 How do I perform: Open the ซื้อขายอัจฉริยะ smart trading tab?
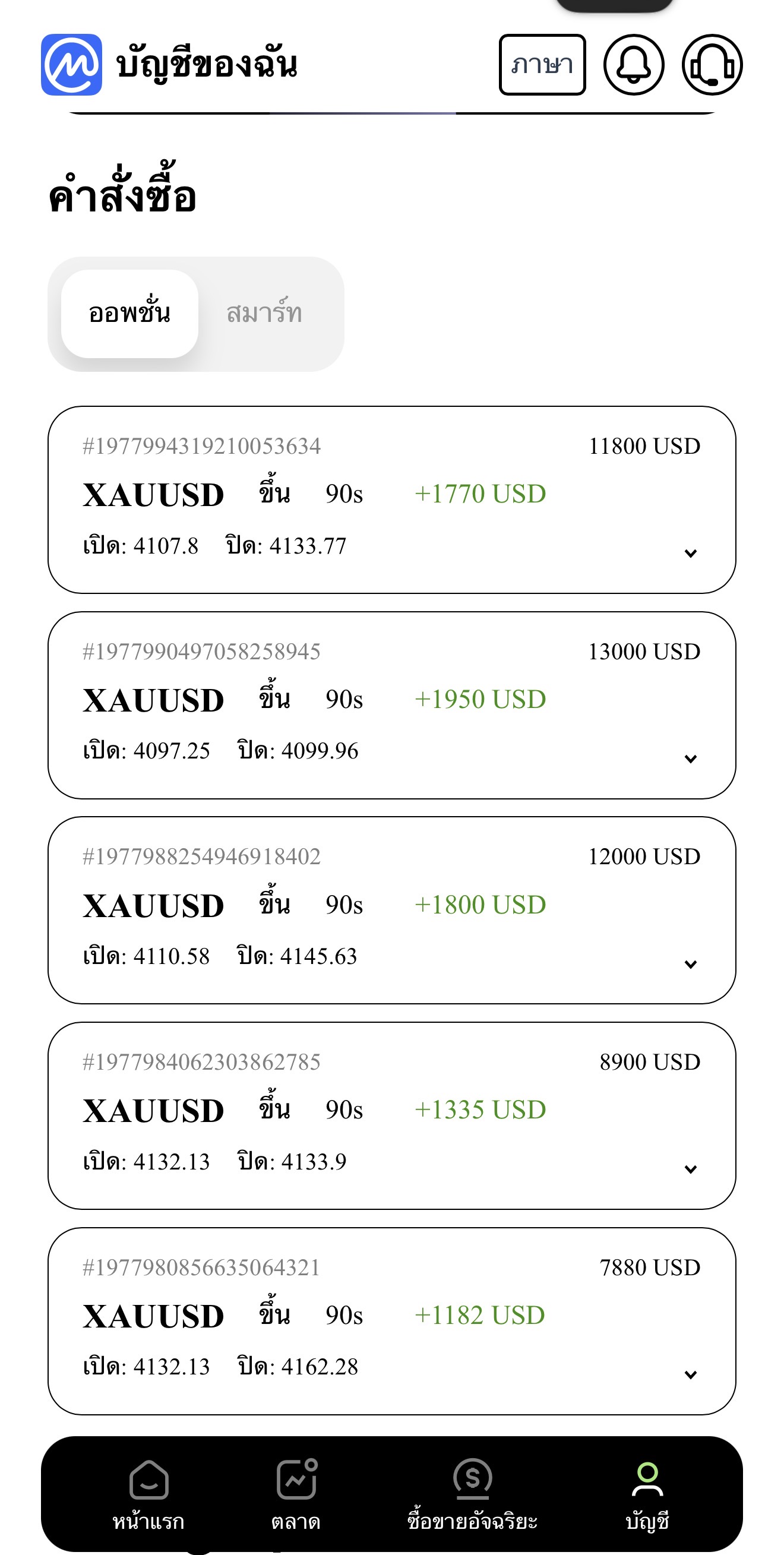472,1494
